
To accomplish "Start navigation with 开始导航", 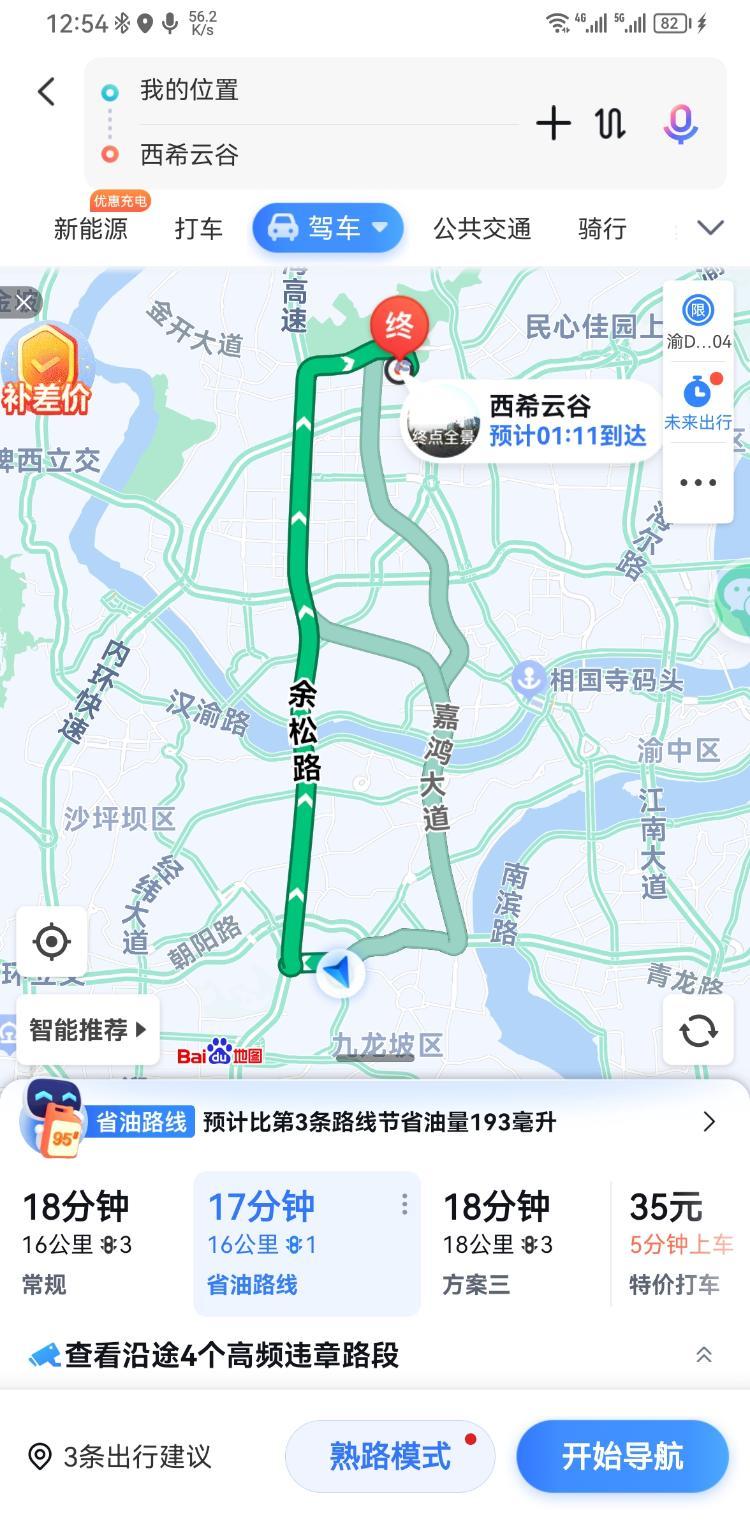I will point(622,1456).
